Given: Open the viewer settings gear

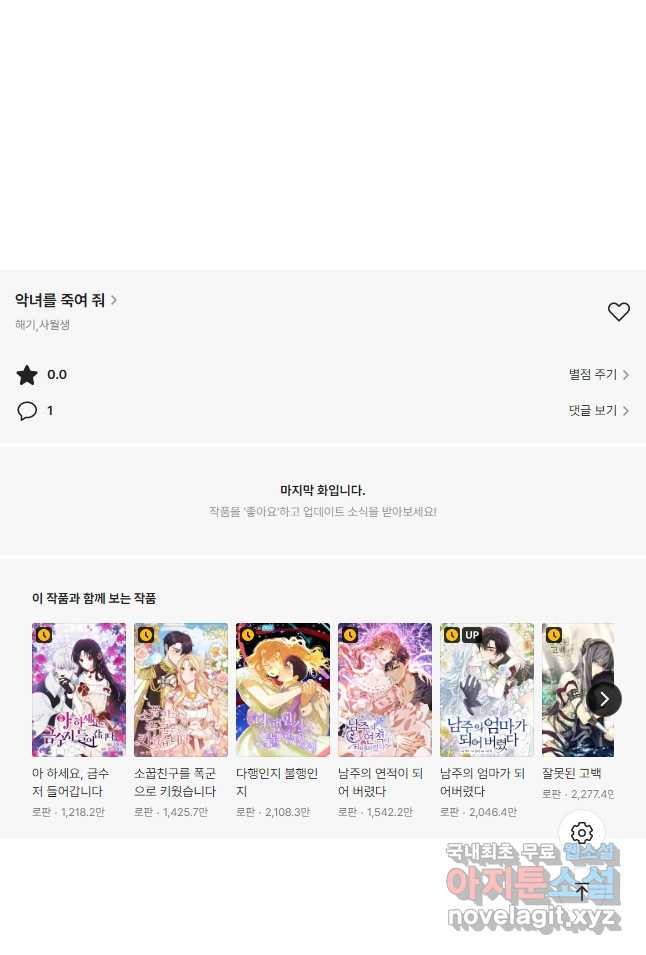Looking at the screenshot, I should [x=582, y=833].
